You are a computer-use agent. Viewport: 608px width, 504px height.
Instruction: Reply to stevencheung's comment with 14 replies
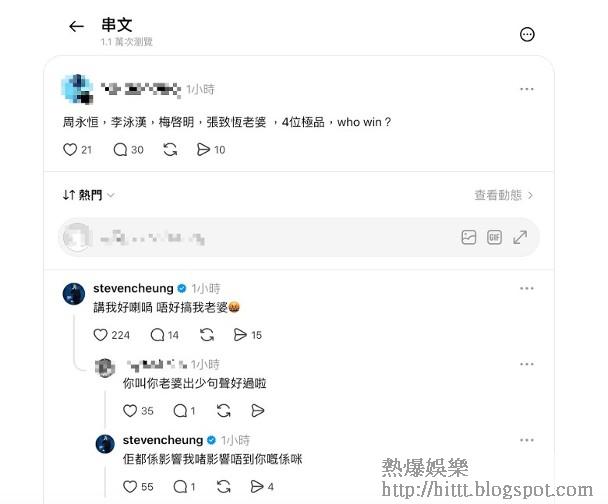point(157,335)
